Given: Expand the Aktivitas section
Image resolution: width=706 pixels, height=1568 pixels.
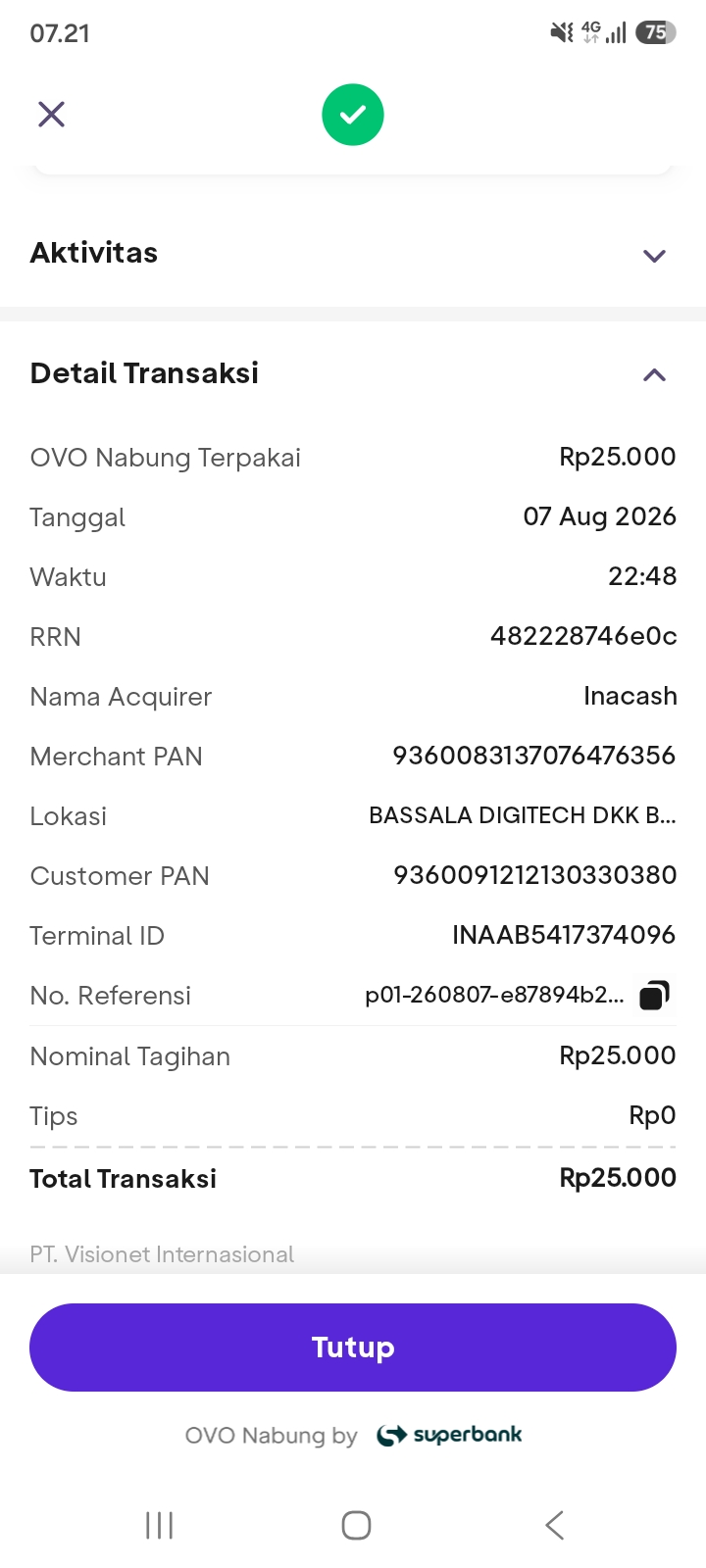Looking at the screenshot, I should click(x=654, y=256).
